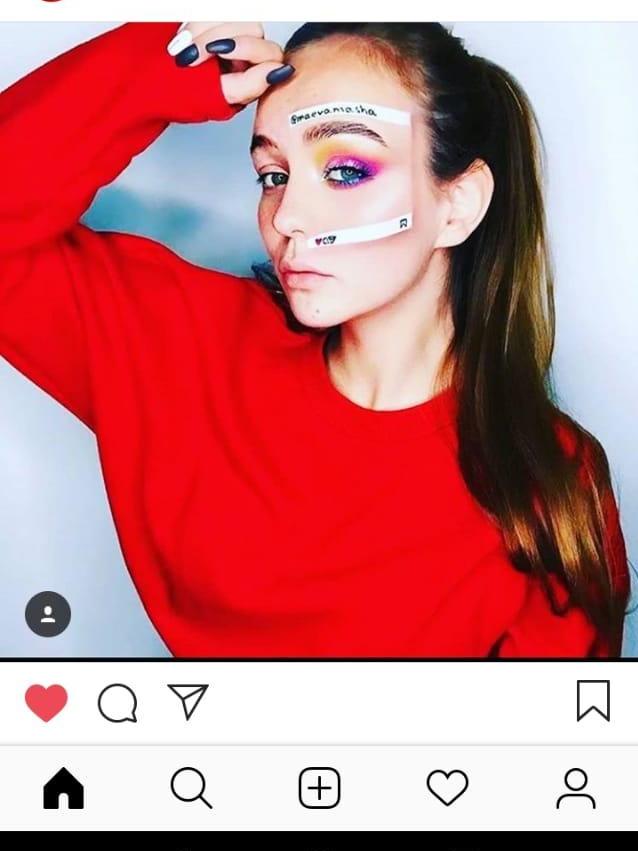
Task: Unlike the post via the red heart
Action: 46,702
